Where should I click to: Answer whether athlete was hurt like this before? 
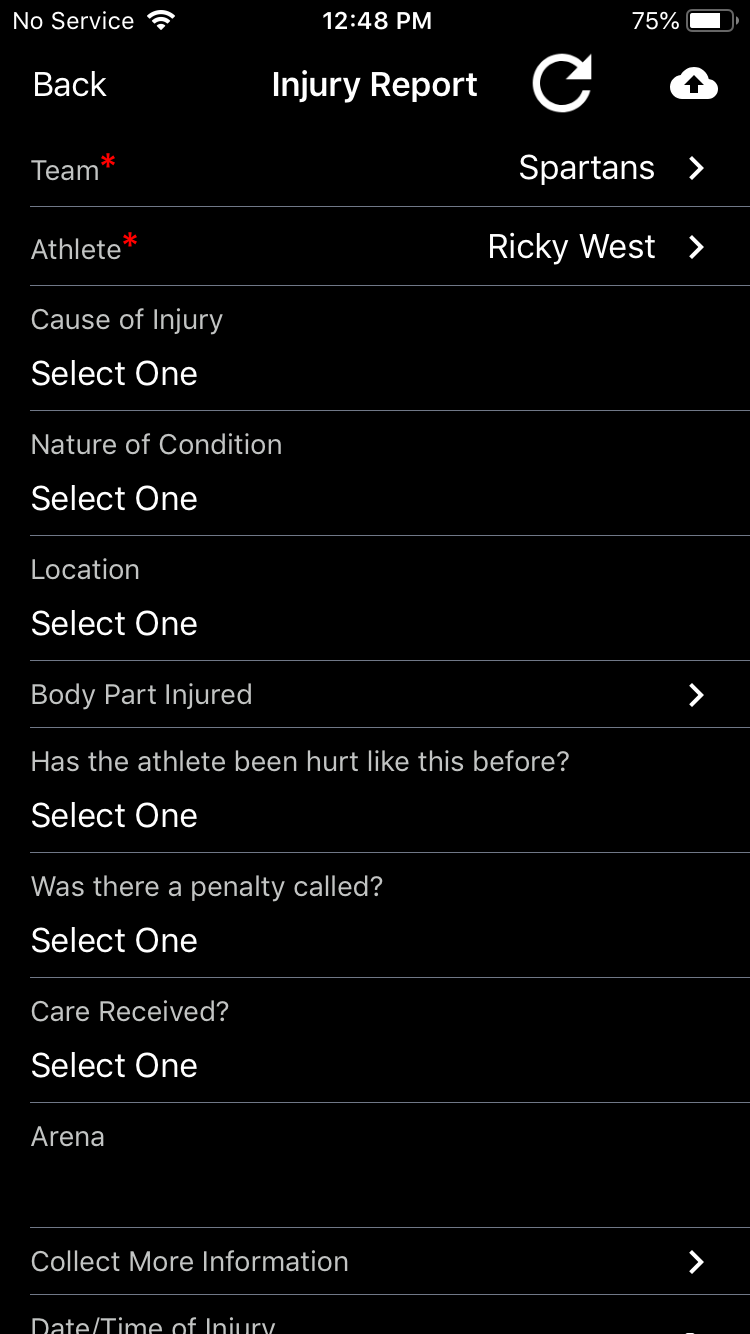390,791
